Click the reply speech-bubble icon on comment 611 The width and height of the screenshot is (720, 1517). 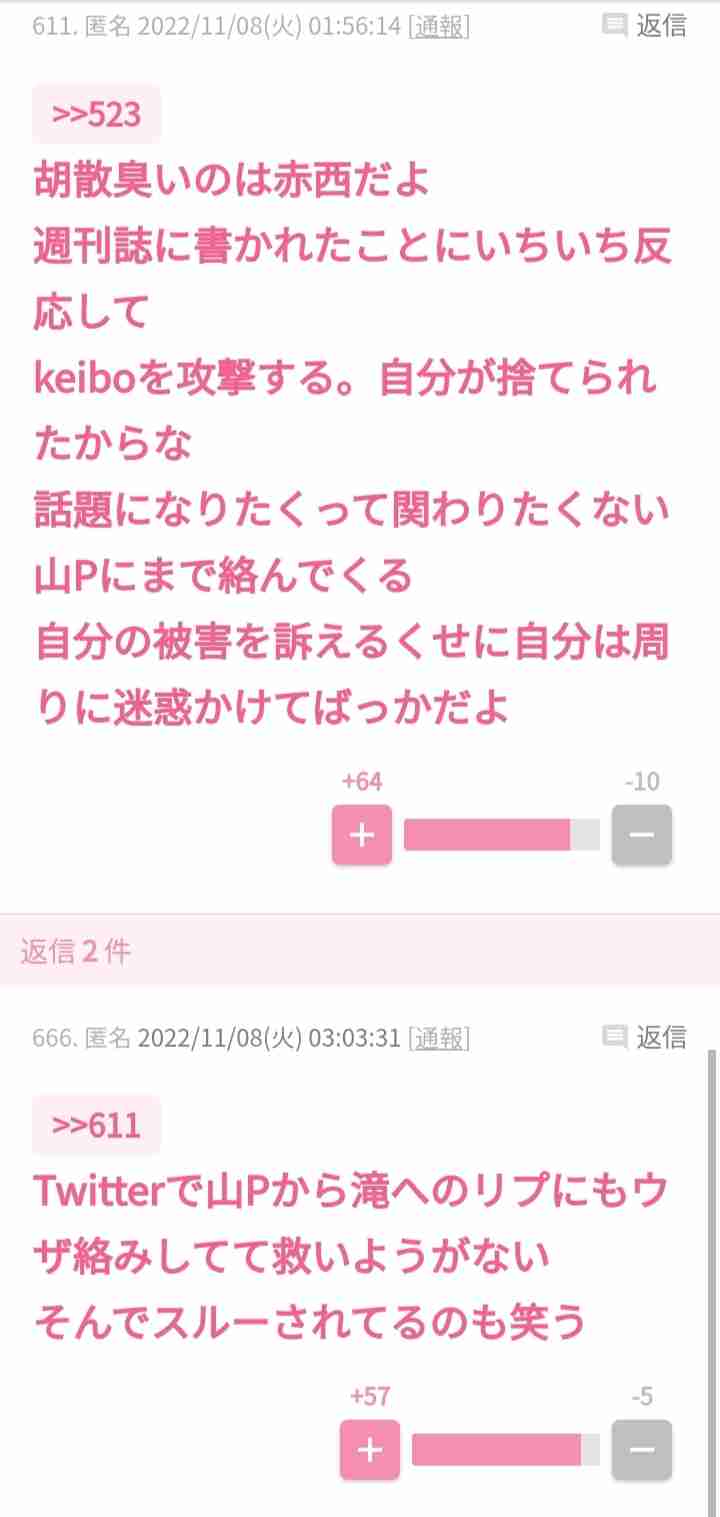pos(614,25)
